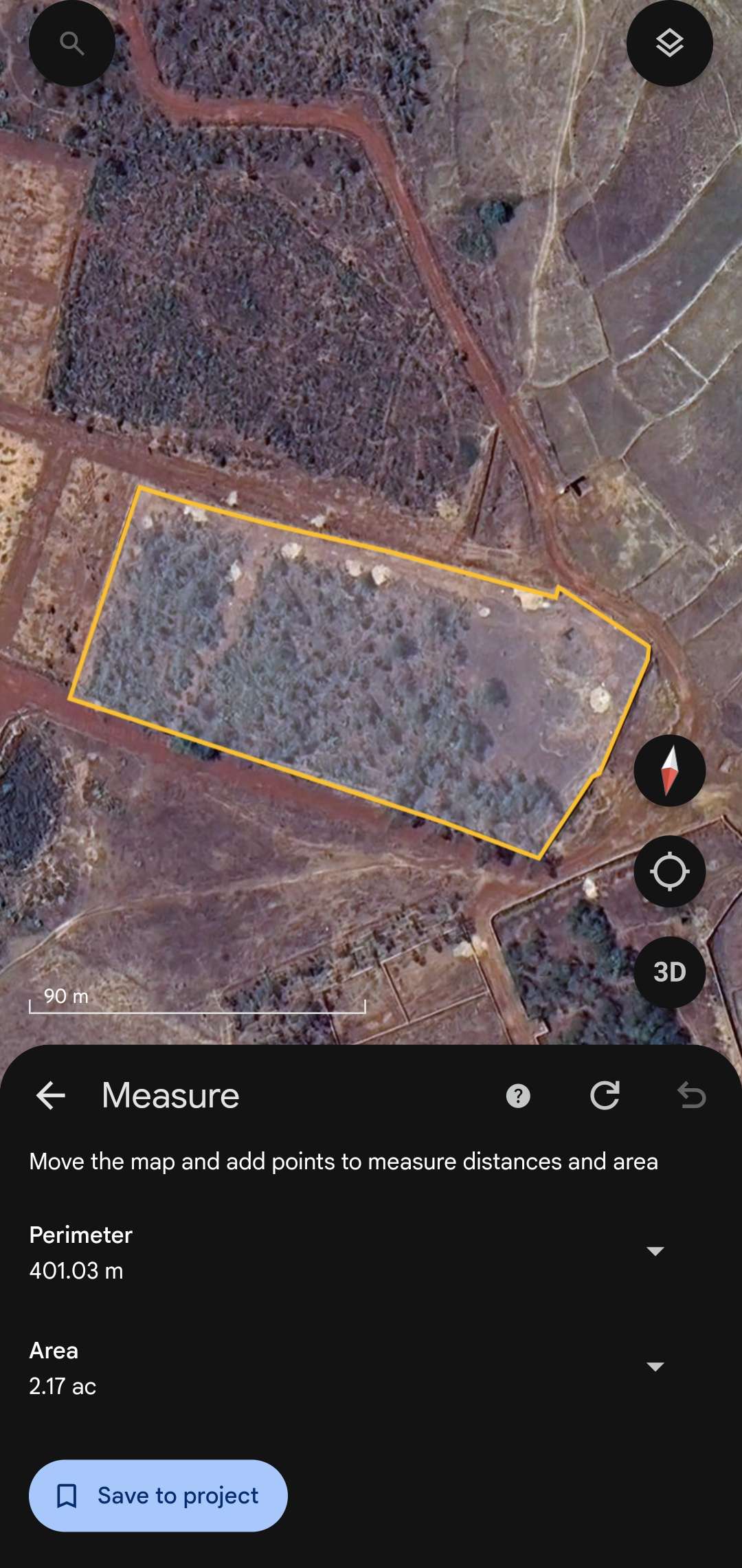Expand the Area unit dropdown
This screenshot has width=742, height=1568.
pyautogui.click(x=655, y=1367)
